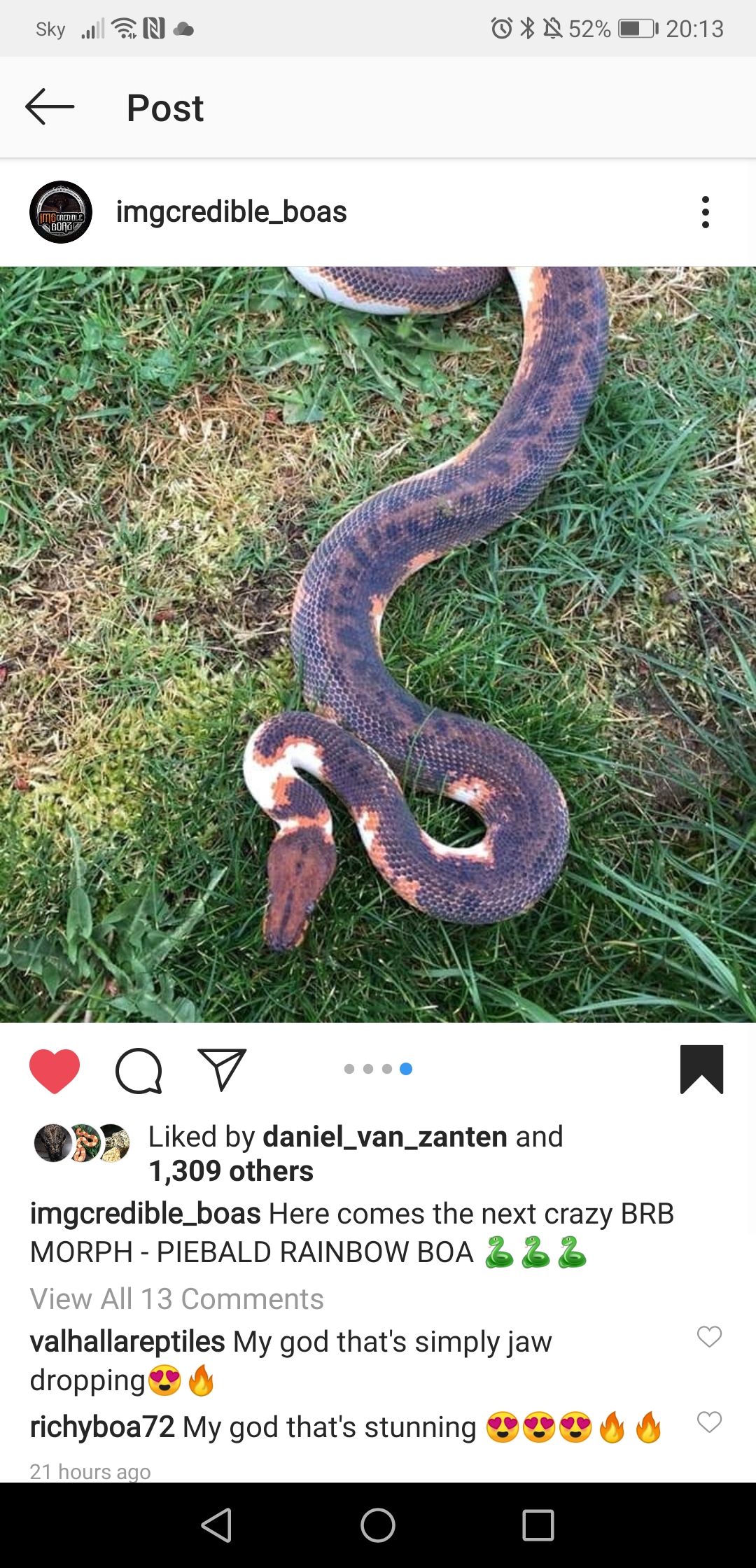Image resolution: width=756 pixels, height=1568 pixels.
Task: Open valhallareptiles profile from the comment
Action: pyautogui.click(x=127, y=1342)
